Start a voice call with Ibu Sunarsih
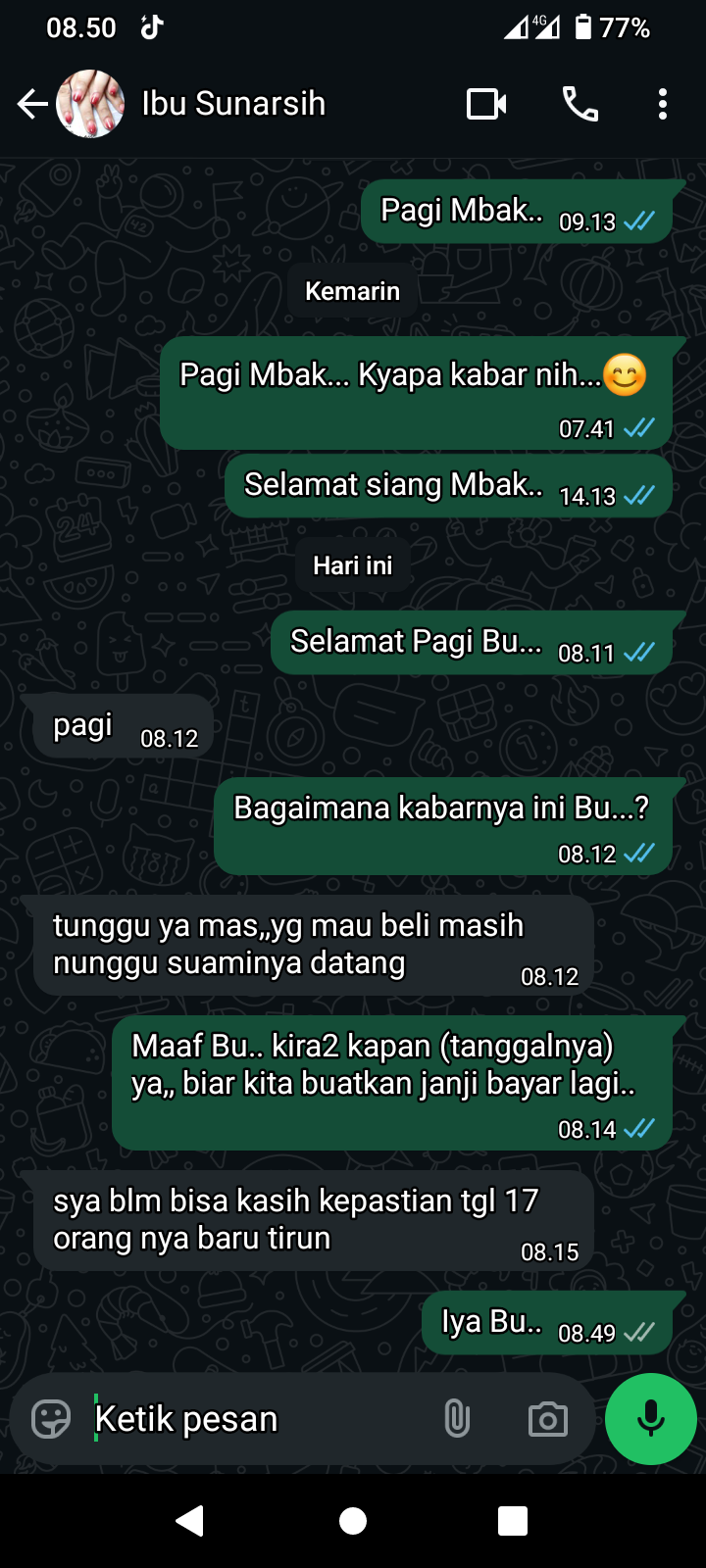The image size is (706, 1568). click(580, 104)
